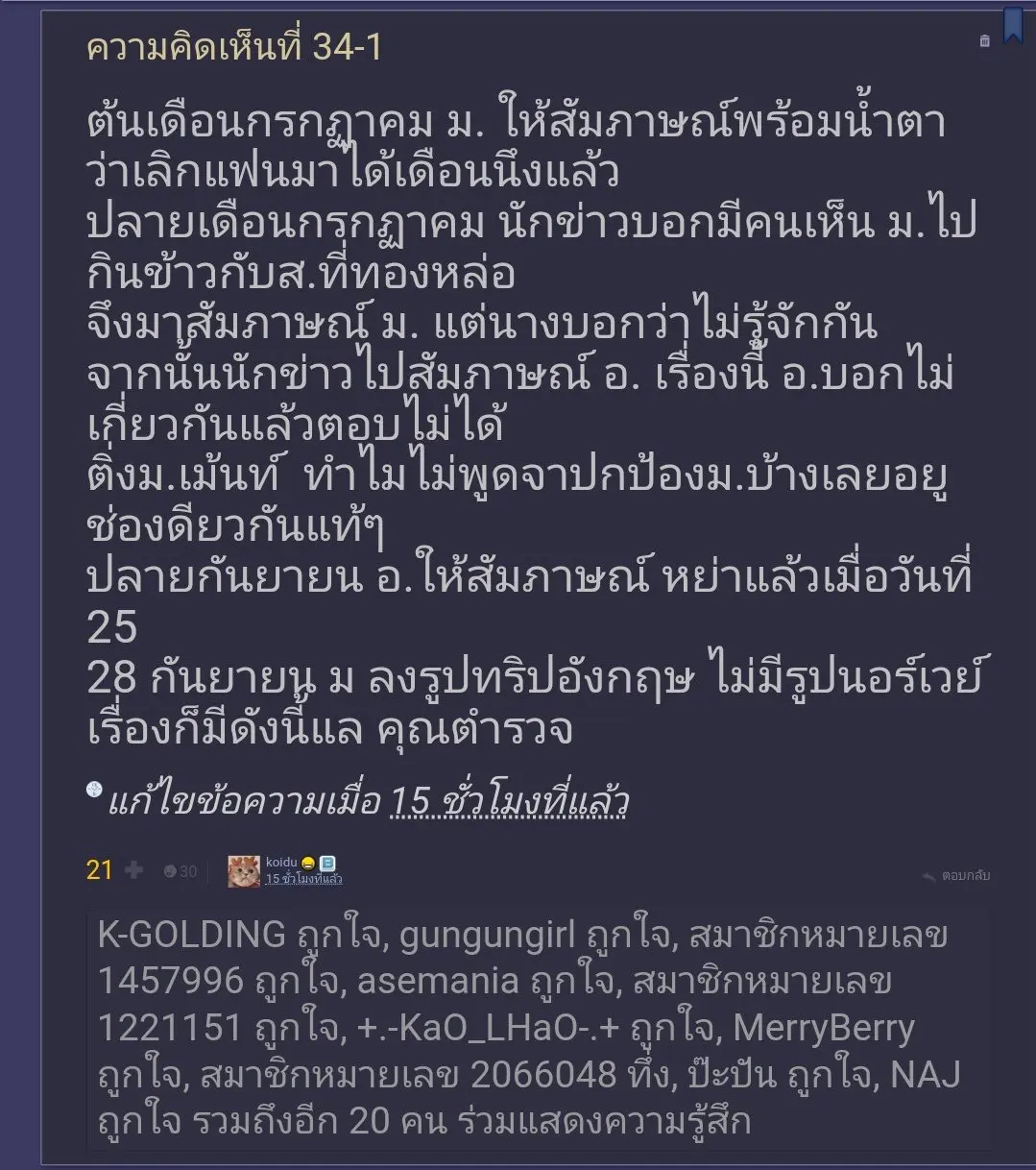The width and height of the screenshot is (1036, 1170).
Task: Tap the blue bookmark ribbon icon
Action: (1012, 23)
